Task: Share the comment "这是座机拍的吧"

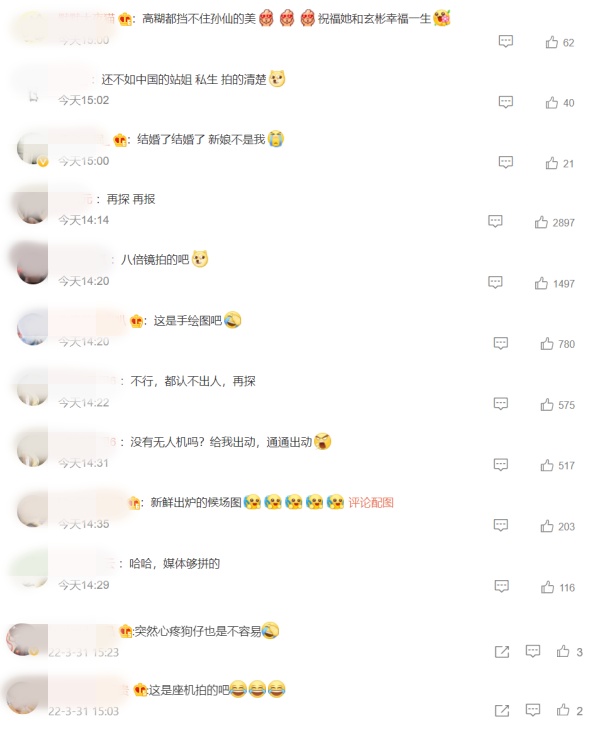Action: (501, 711)
